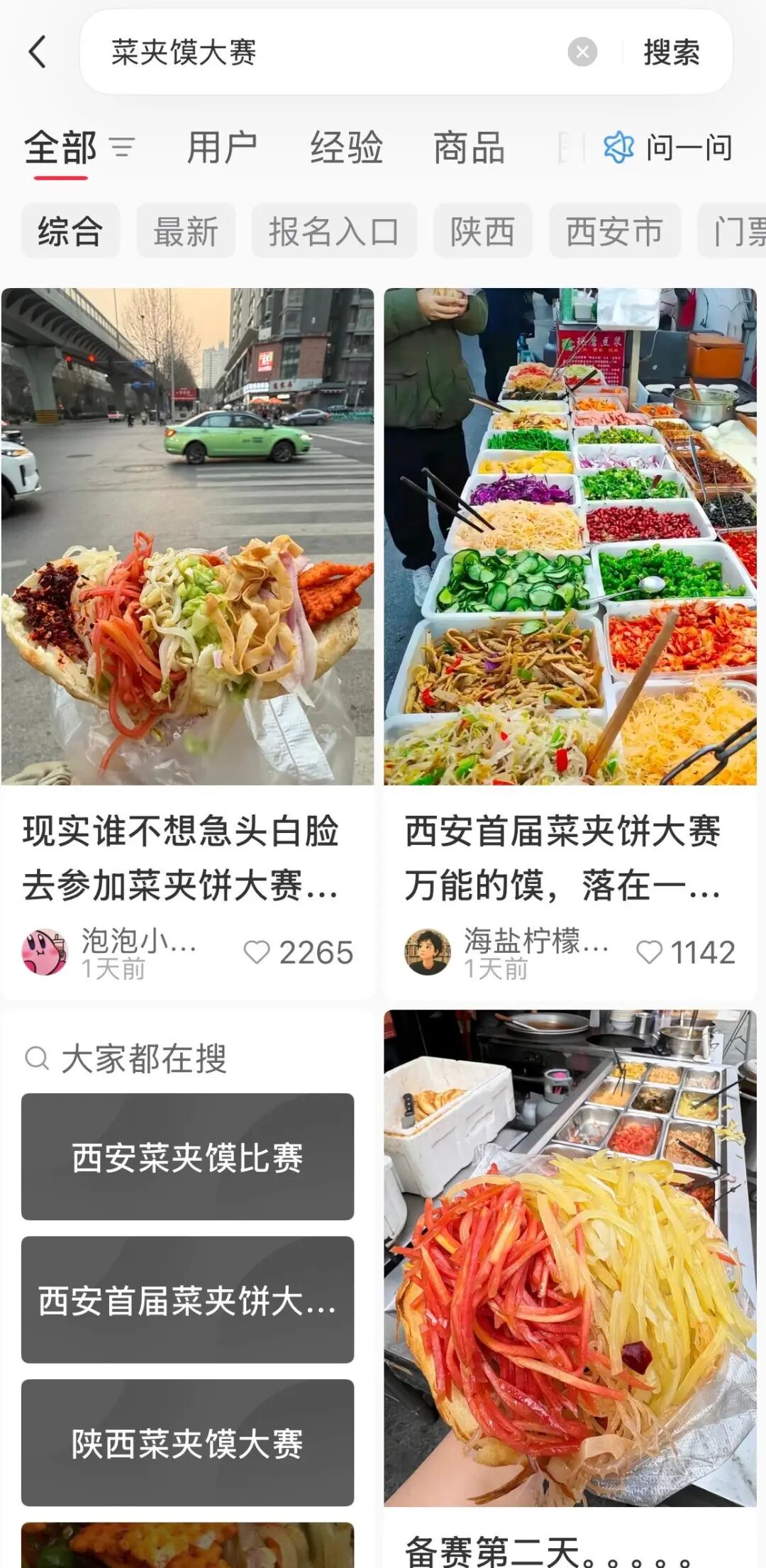Switch to the 商品 tab
The height and width of the screenshot is (1568, 766).
(x=469, y=148)
